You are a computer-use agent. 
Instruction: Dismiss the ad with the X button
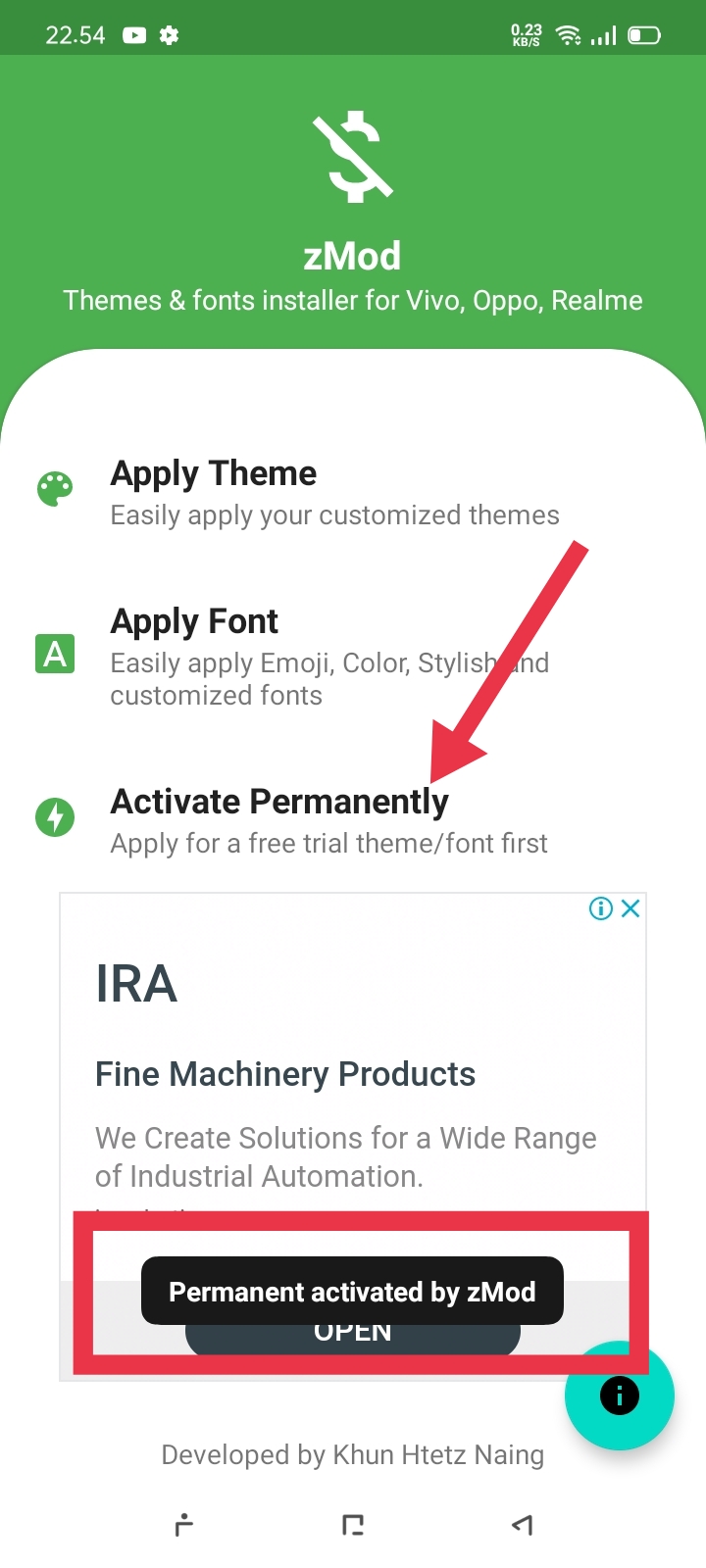point(630,908)
